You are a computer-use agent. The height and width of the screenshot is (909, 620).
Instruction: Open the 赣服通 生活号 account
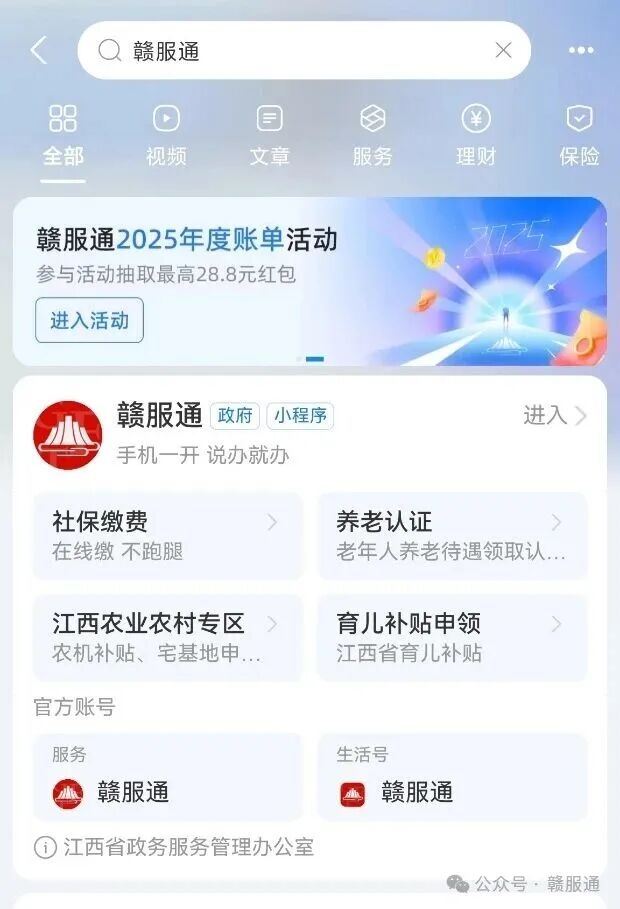(x=452, y=778)
